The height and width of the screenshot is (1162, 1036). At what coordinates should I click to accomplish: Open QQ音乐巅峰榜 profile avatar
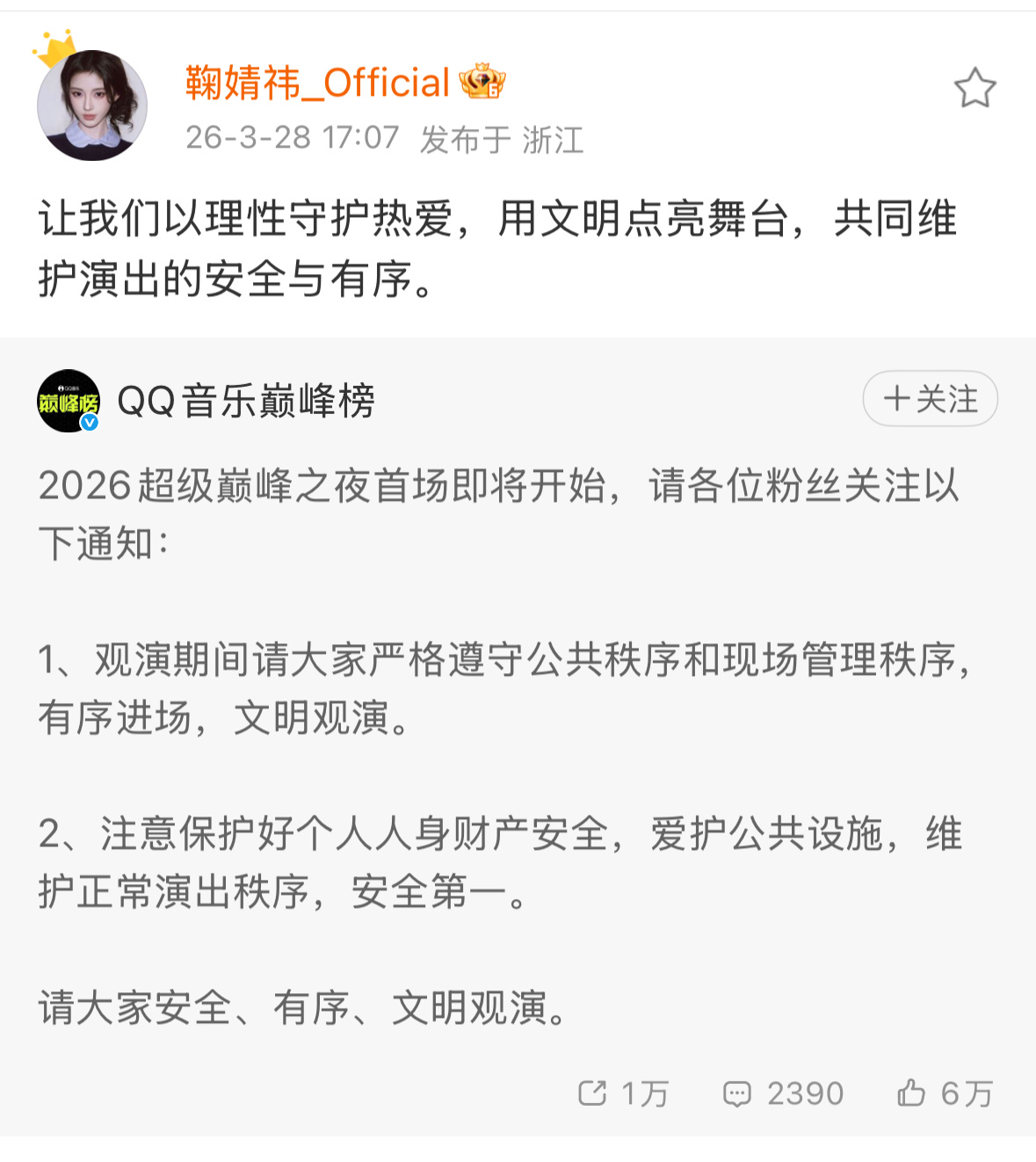[69, 400]
